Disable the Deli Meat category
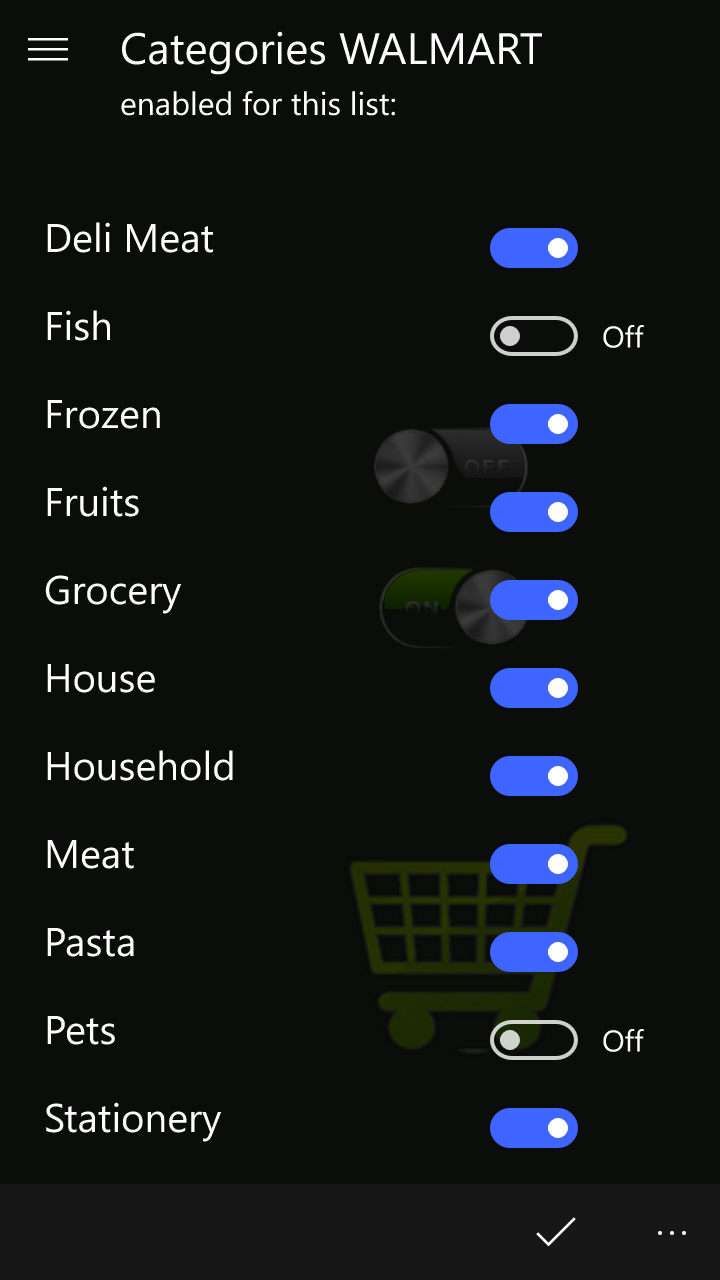 534,248
